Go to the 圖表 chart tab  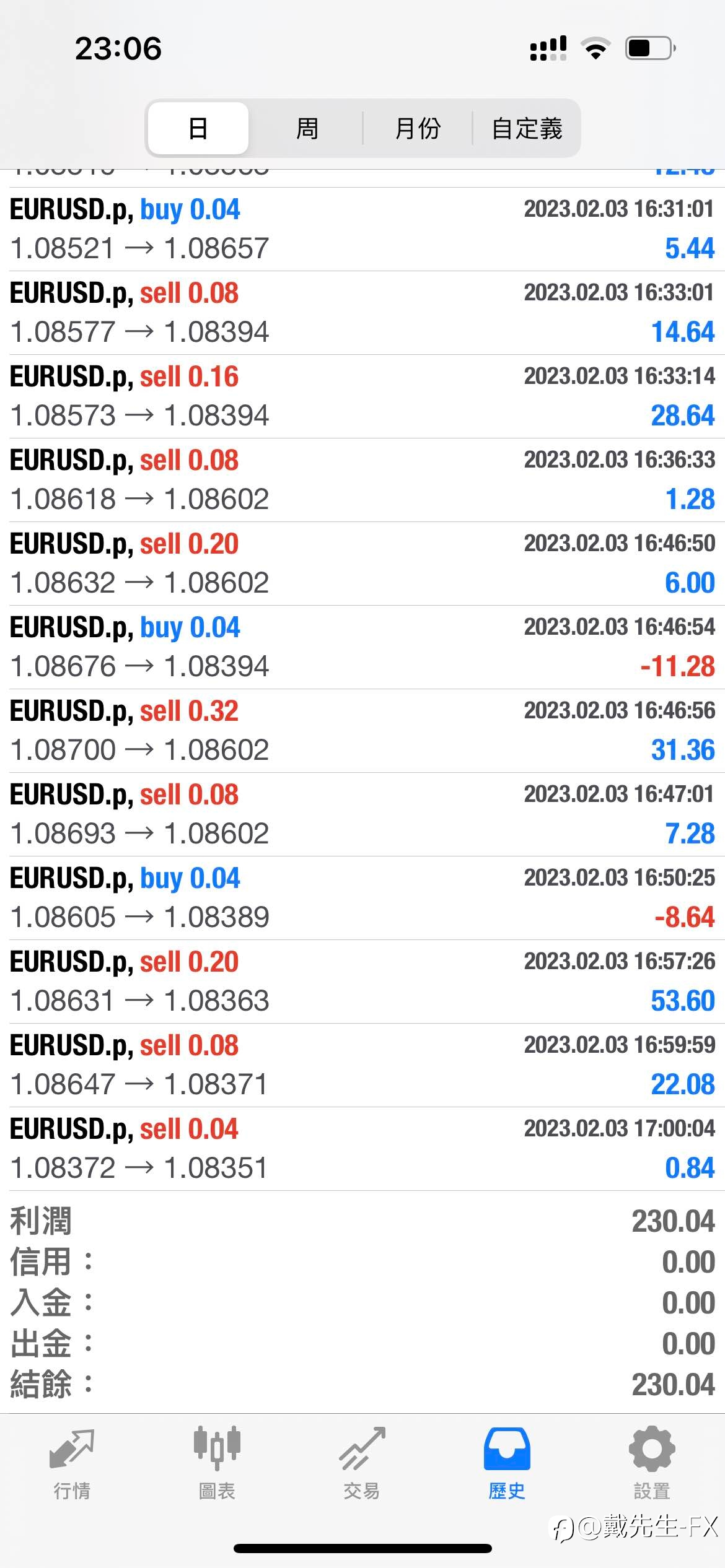[x=217, y=1464]
